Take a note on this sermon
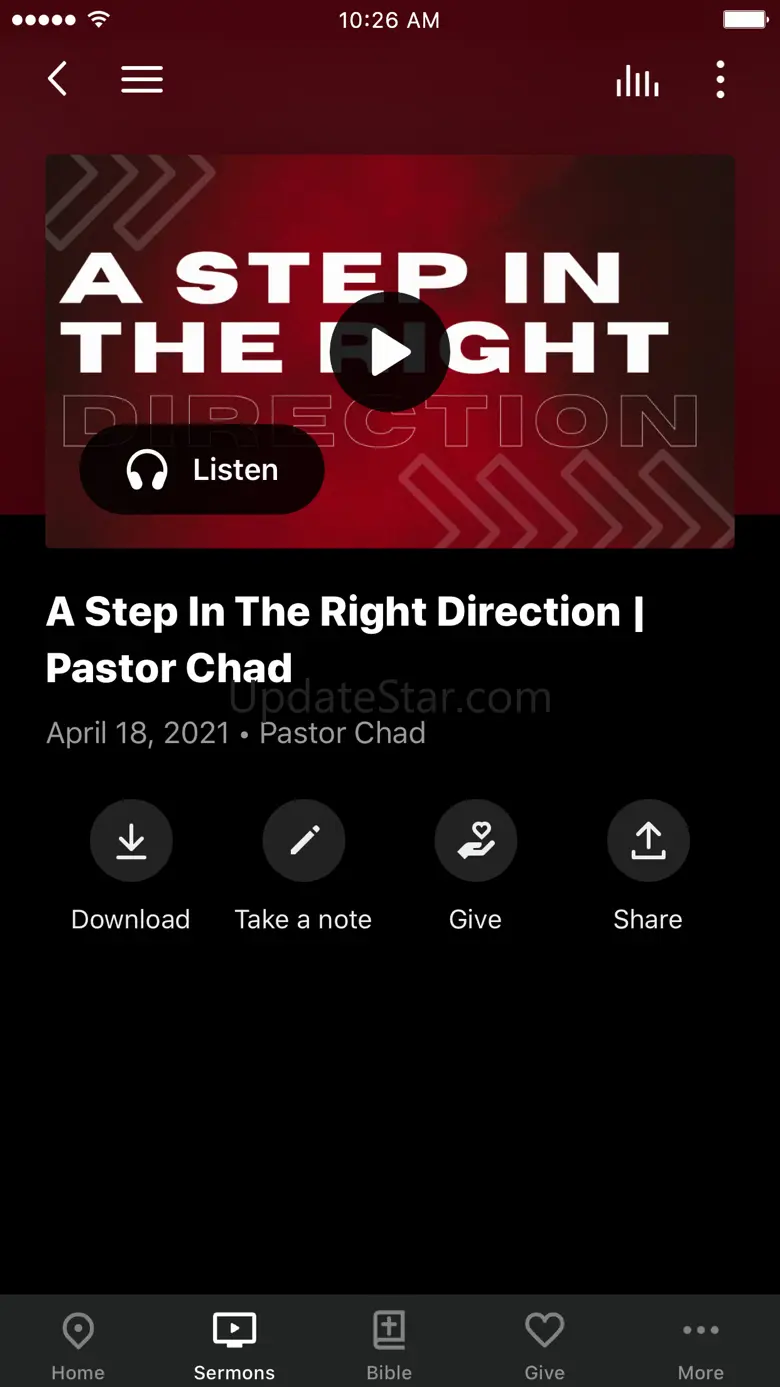780x1387 pixels. (304, 842)
